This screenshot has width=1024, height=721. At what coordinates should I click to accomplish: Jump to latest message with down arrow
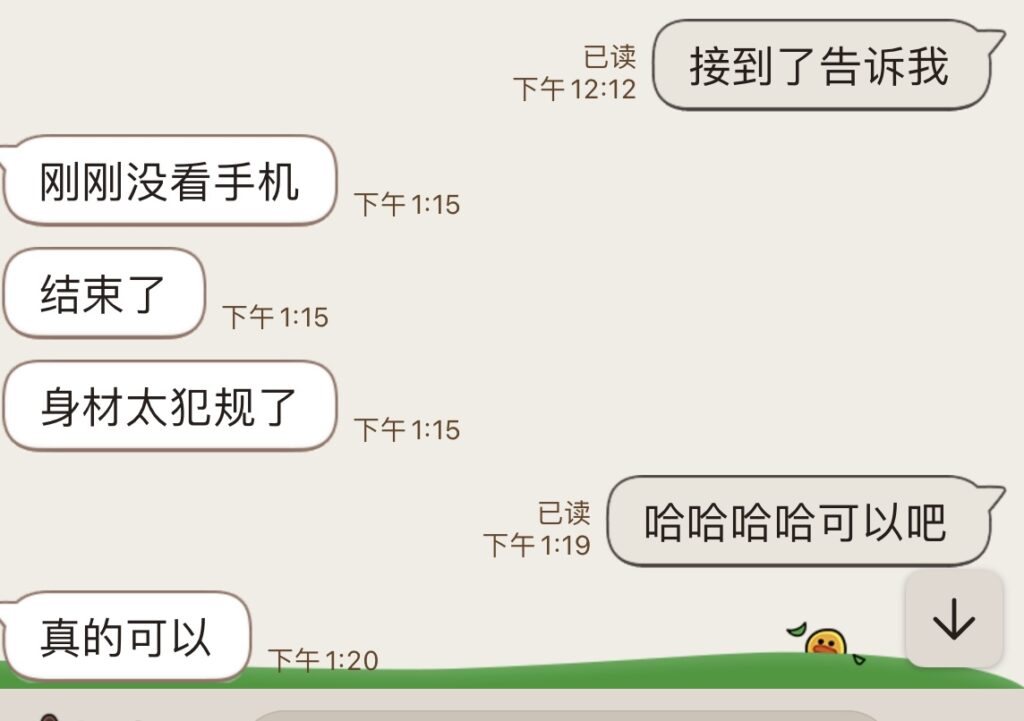click(954, 619)
